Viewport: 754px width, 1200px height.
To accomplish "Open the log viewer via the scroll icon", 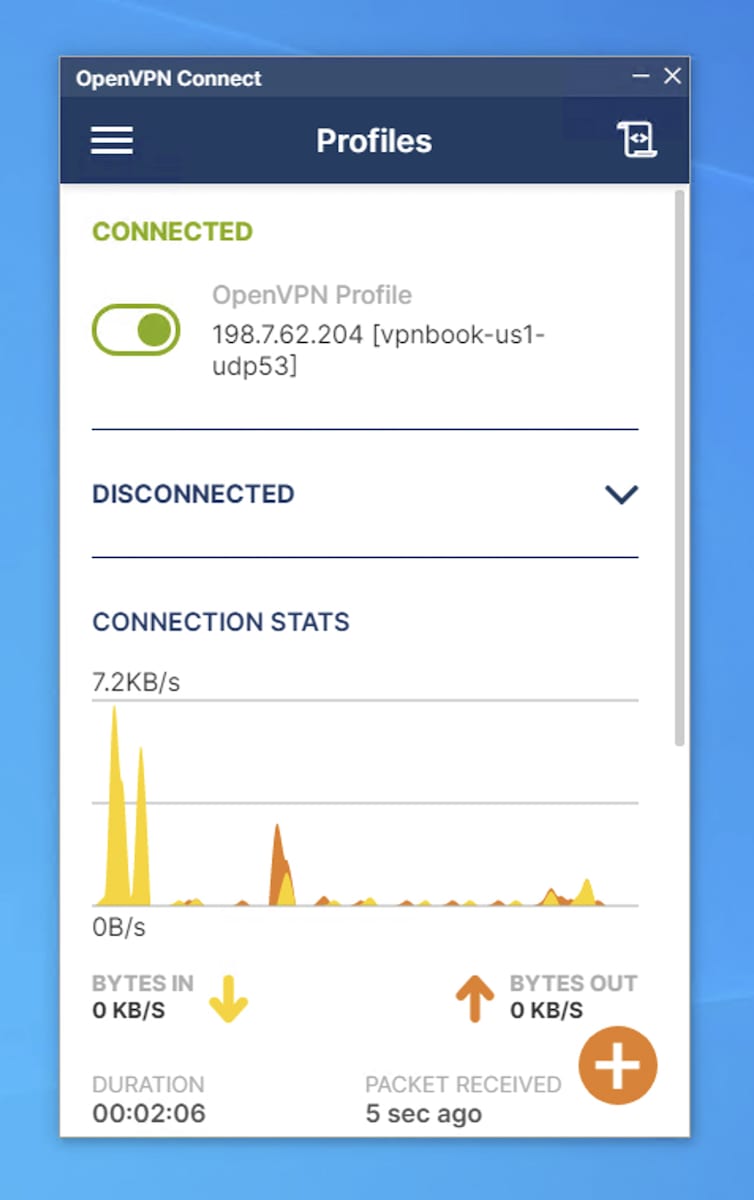I will coord(637,139).
